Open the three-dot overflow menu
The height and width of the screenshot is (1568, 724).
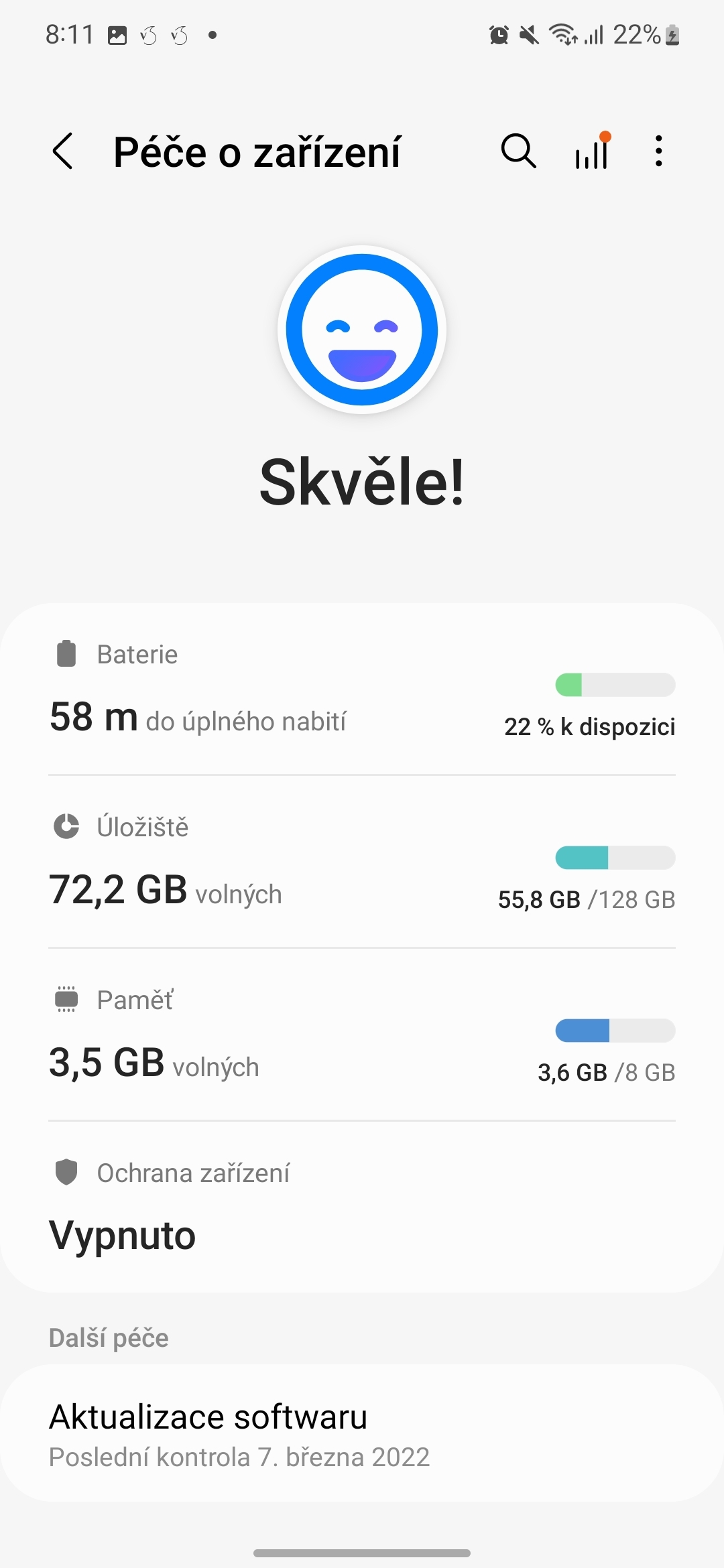coord(659,151)
